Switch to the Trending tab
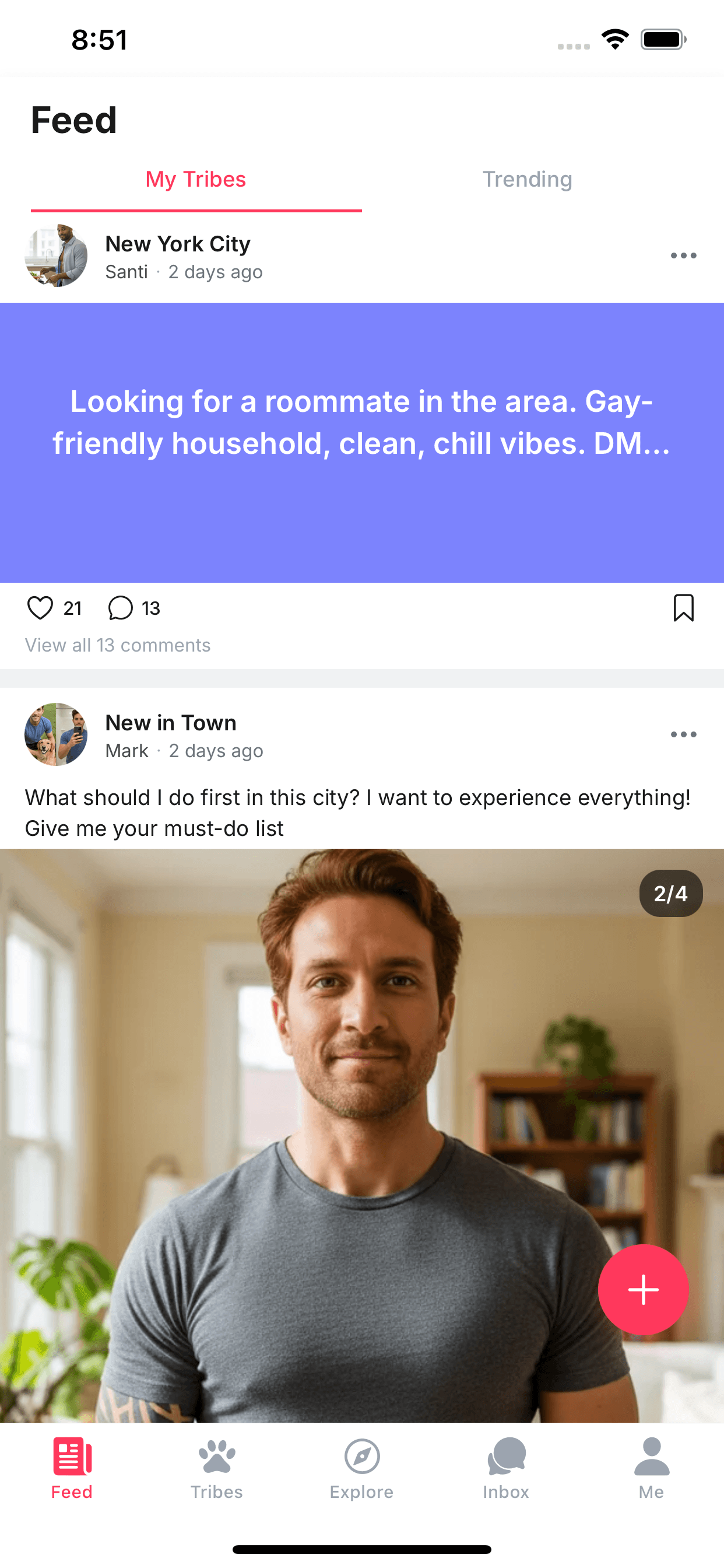 coord(527,180)
